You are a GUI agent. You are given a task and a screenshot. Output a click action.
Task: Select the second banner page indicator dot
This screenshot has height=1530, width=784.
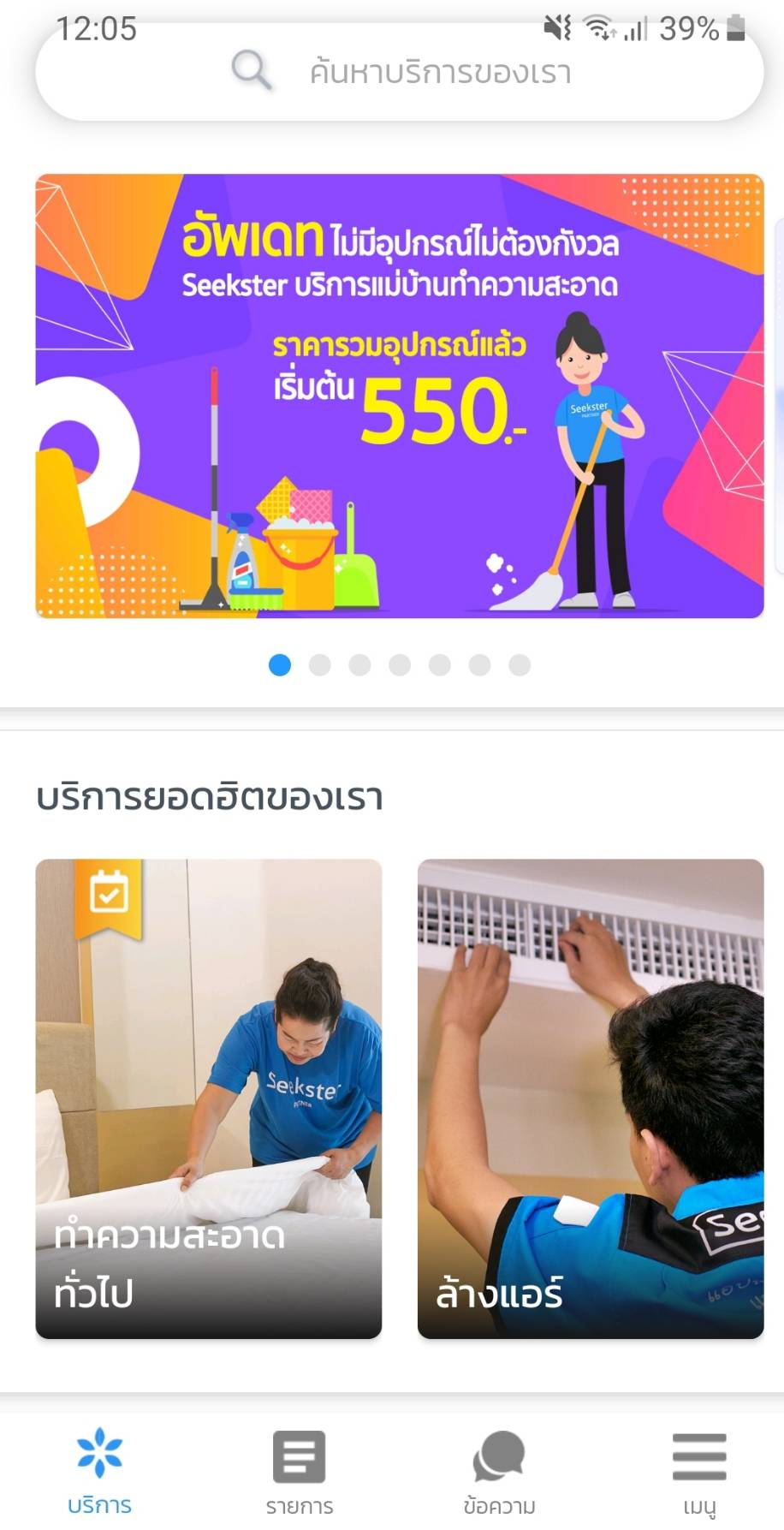(x=319, y=665)
